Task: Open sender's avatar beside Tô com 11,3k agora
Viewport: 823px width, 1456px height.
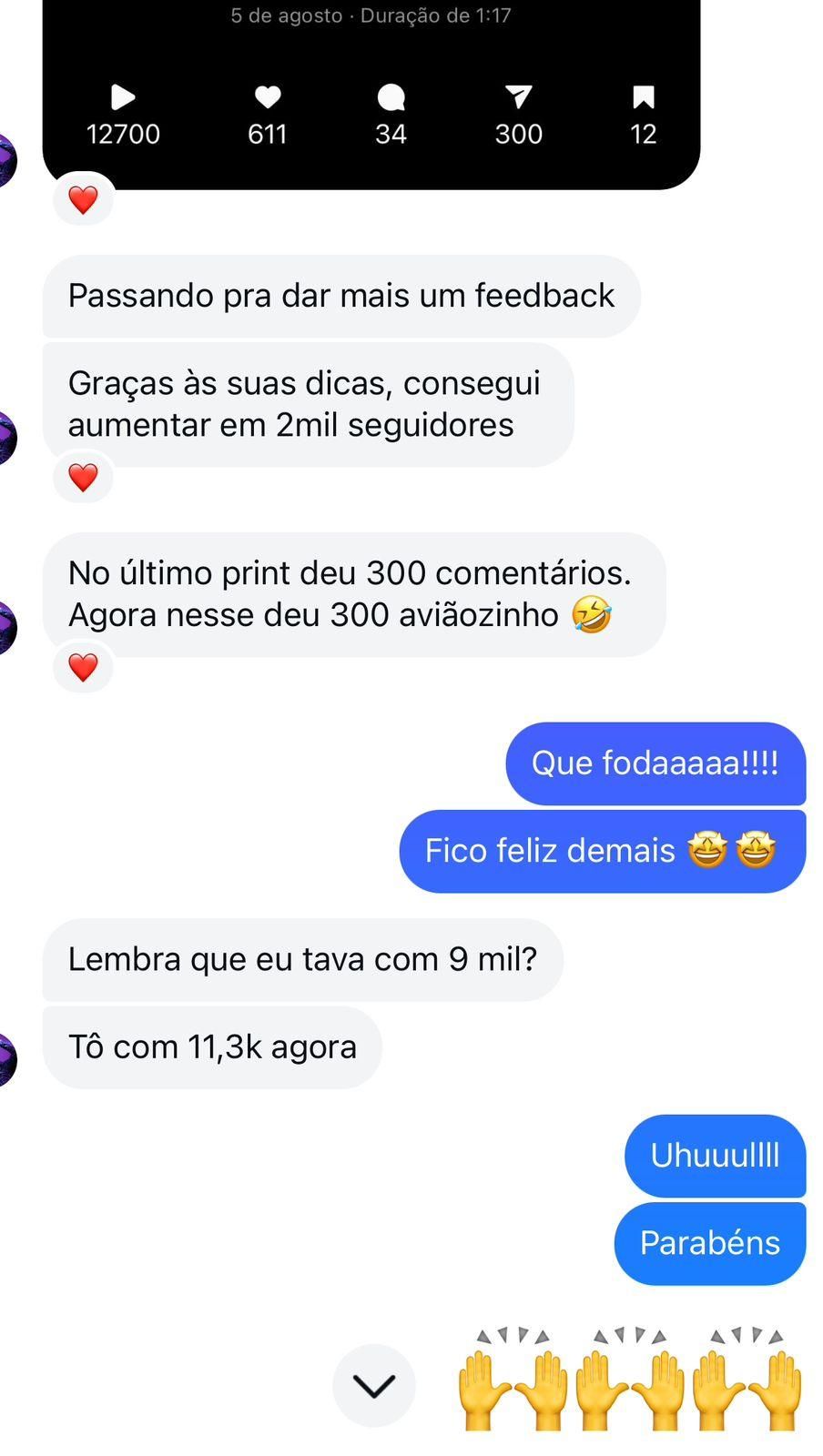Action: coord(7,1060)
